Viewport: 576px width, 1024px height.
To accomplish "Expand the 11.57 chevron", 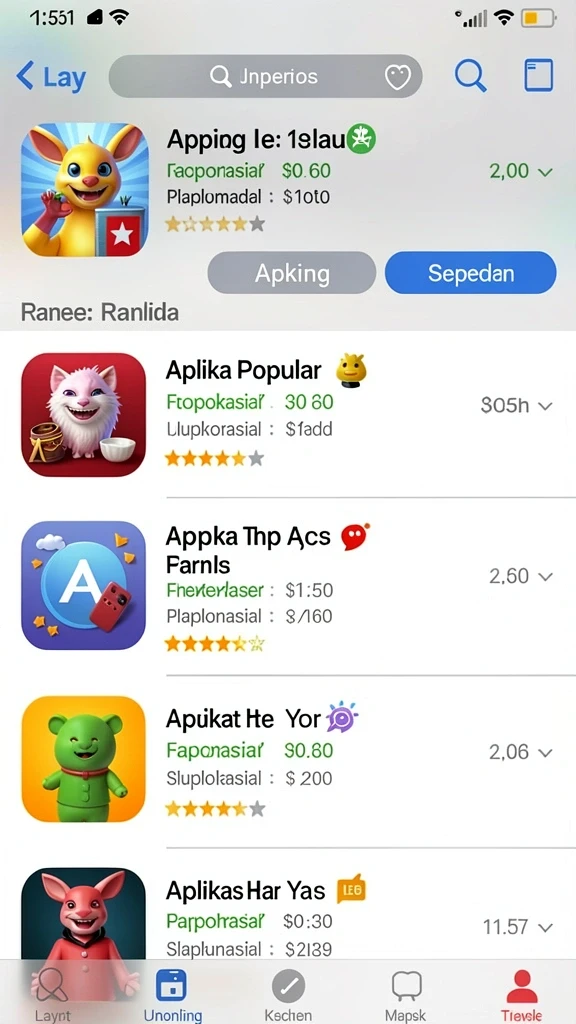I will [517, 927].
